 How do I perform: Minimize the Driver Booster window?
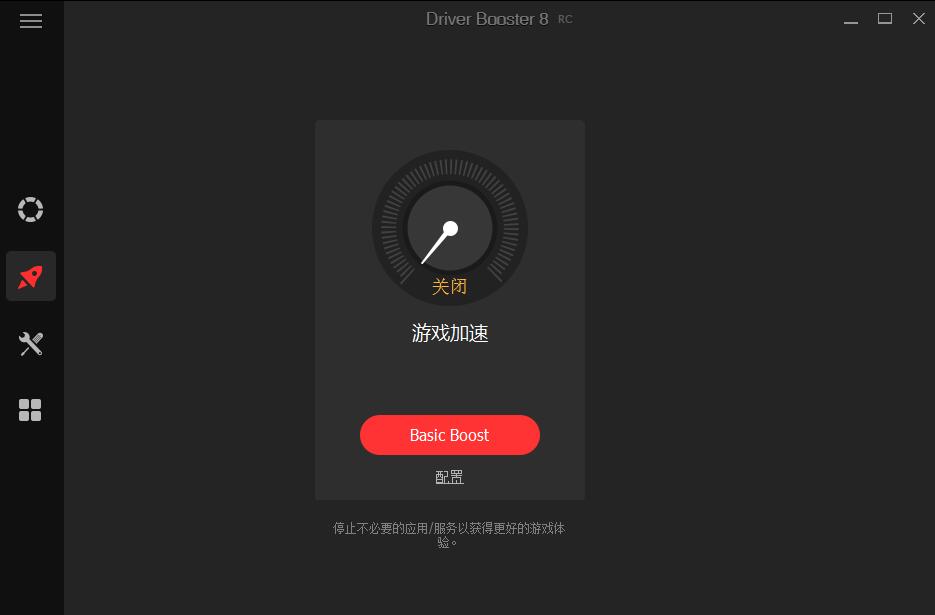851,19
